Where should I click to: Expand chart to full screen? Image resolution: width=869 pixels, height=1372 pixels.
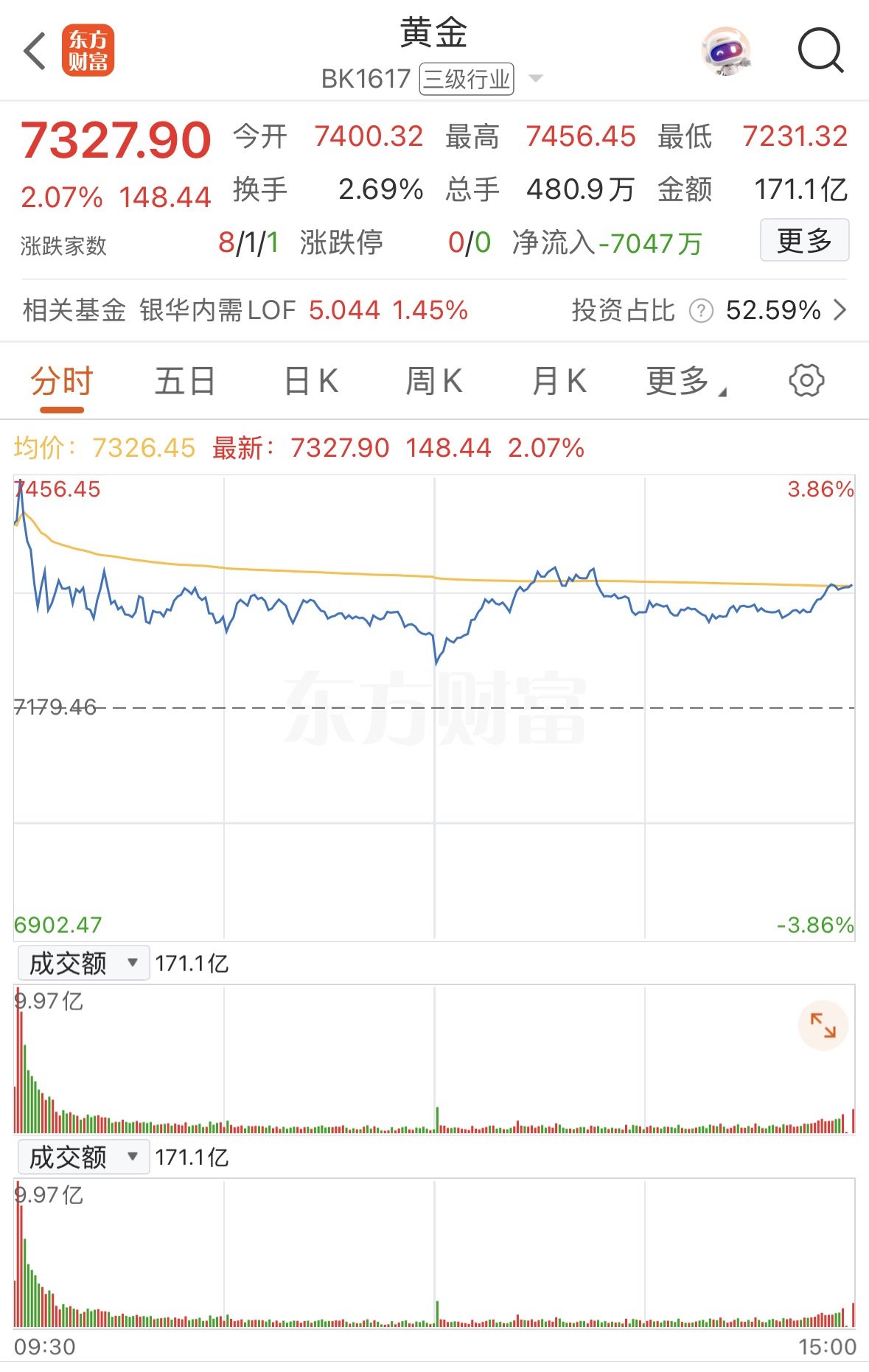pyautogui.click(x=823, y=1025)
